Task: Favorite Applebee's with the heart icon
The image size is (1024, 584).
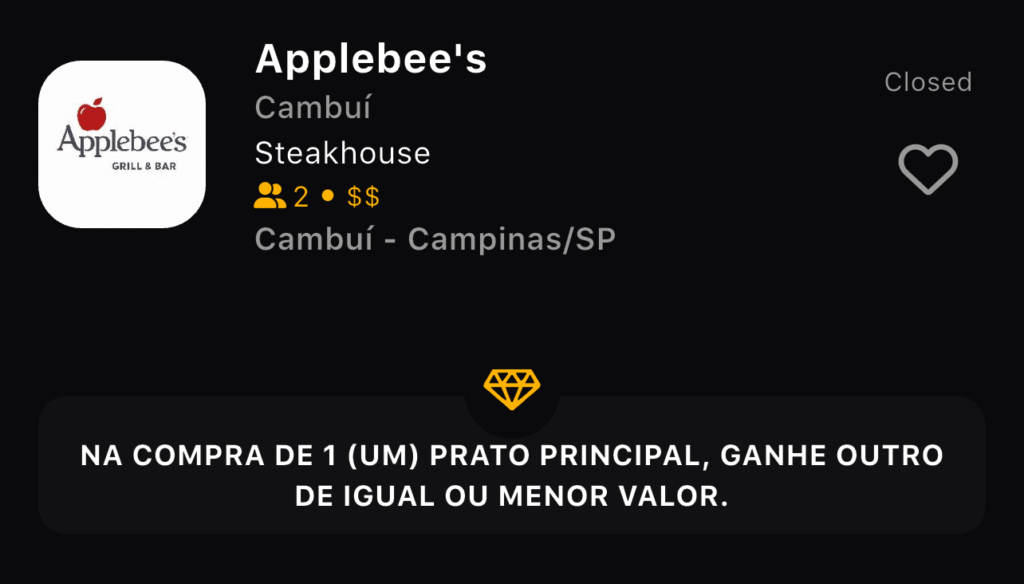Action: (928, 169)
